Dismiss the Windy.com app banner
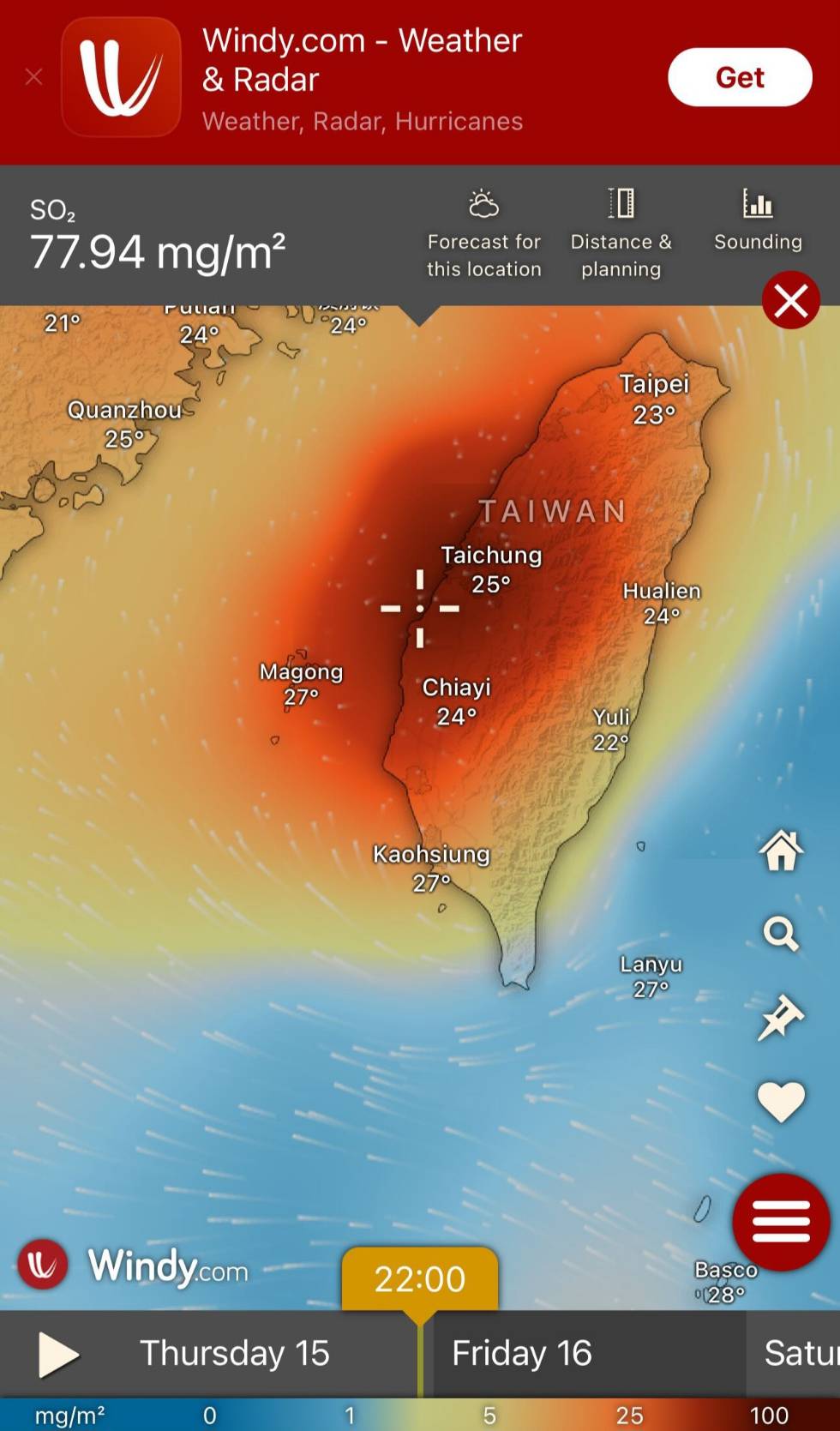 [x=34, y=77]
